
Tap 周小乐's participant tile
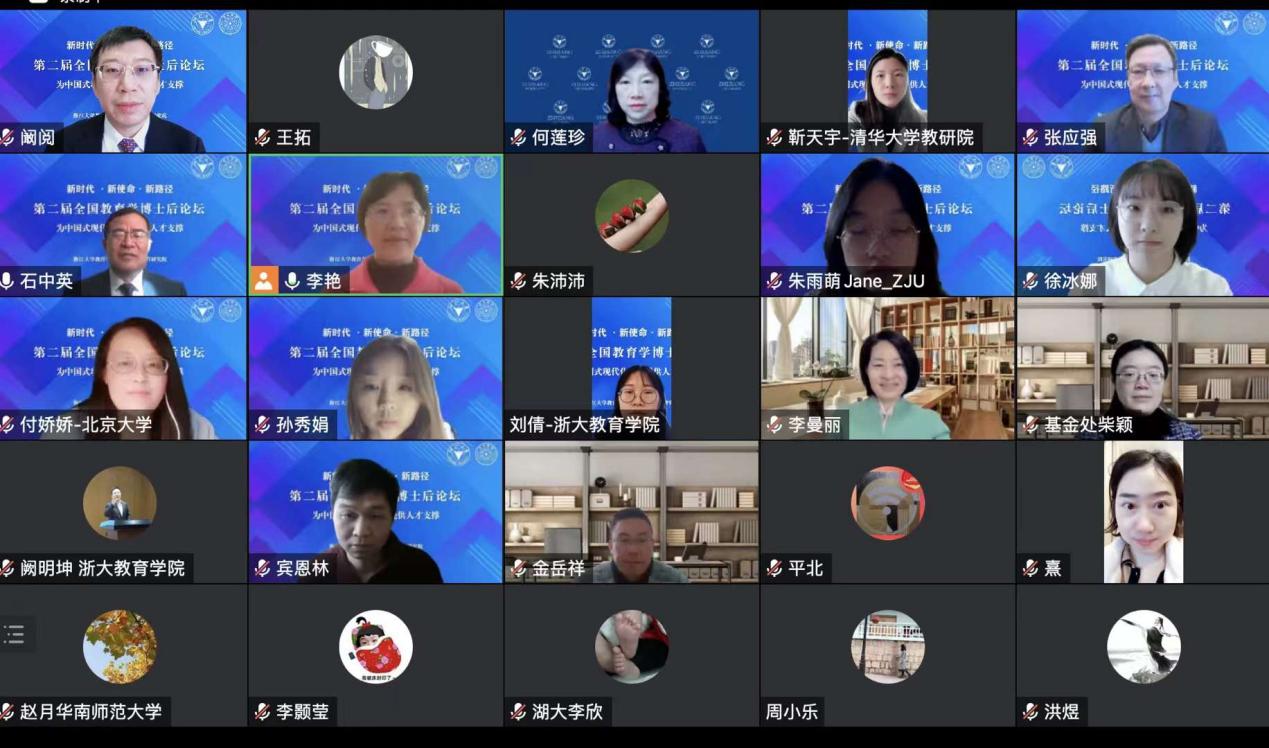887,655
